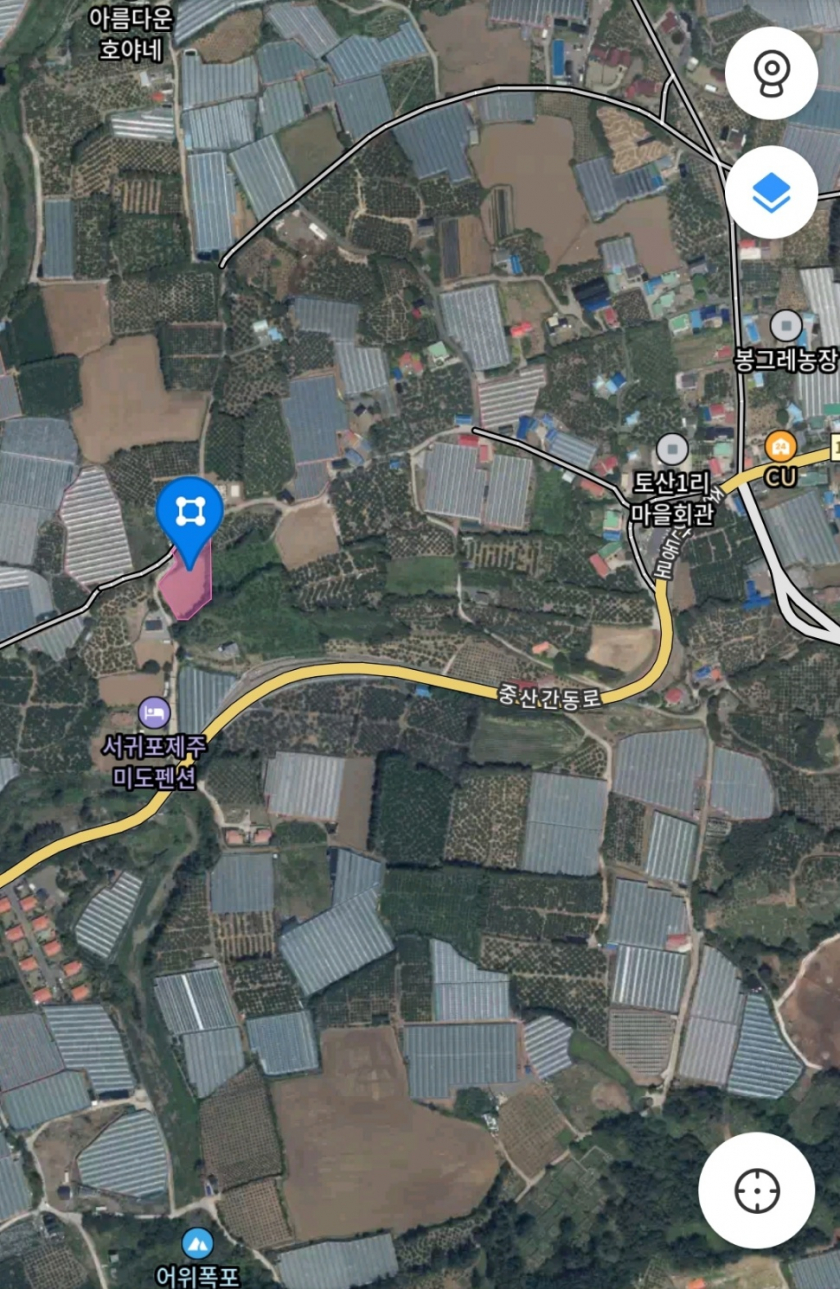840x1289 pixels.
Task: Open the street view webcam button
Action: pos(771,72)
